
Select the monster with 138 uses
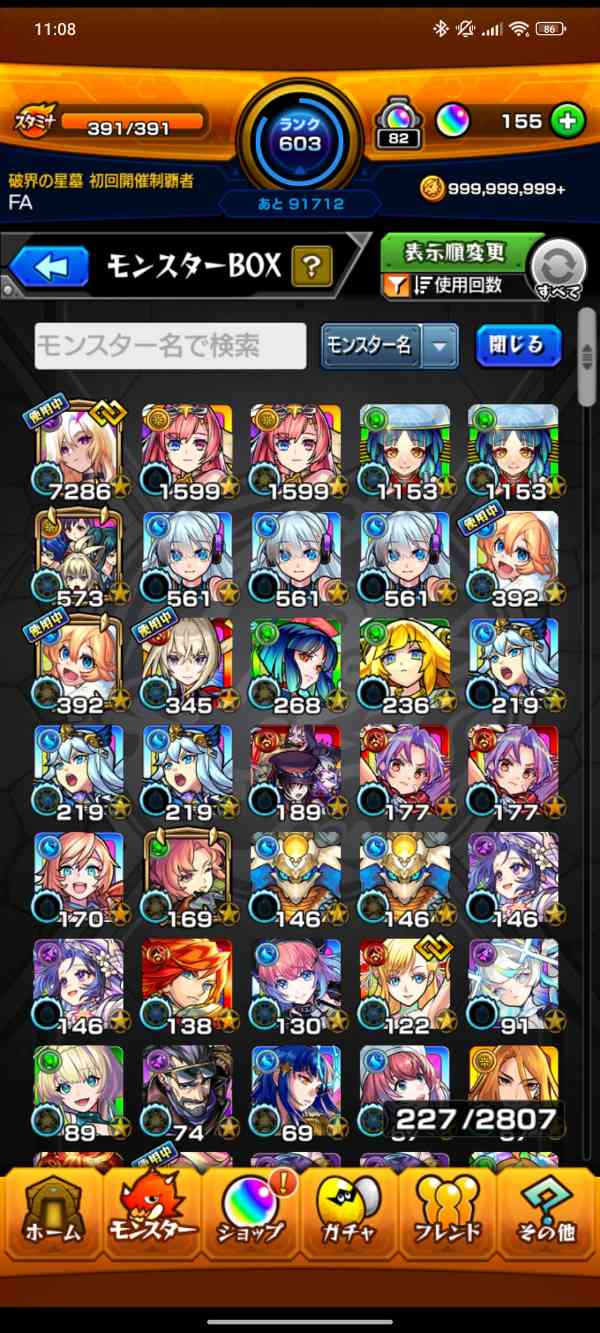(187, 986)
